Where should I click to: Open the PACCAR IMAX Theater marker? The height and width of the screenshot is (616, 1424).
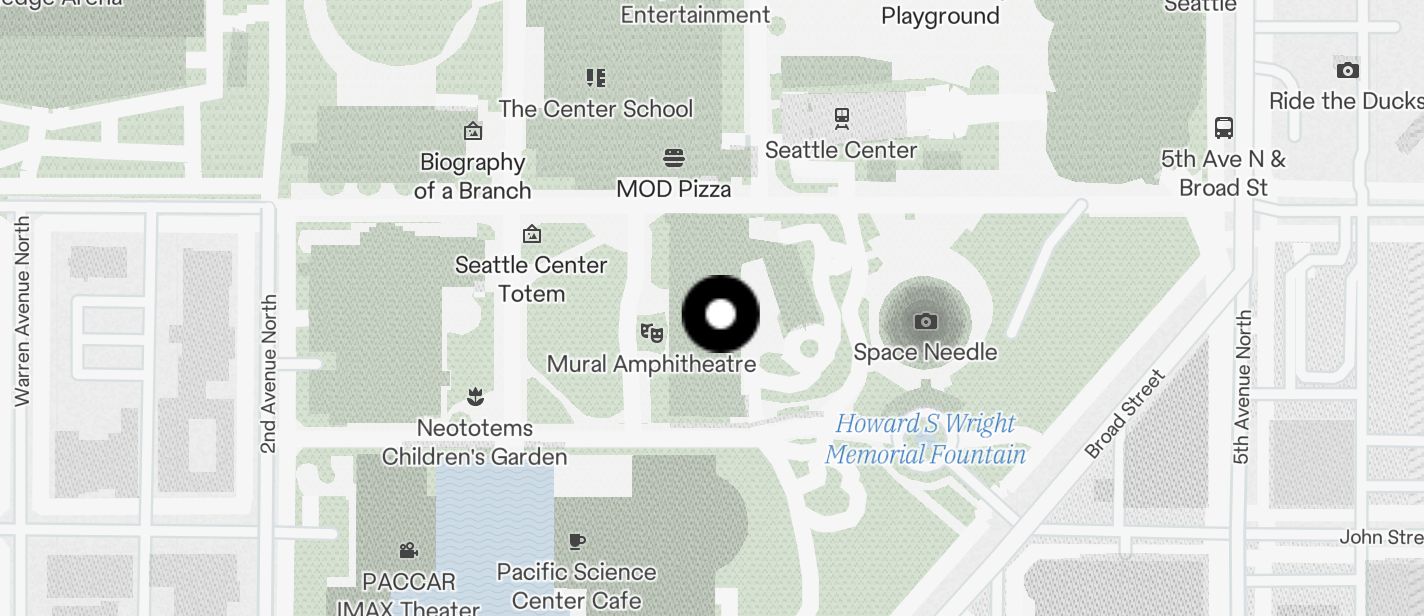[x=408, y=550]
